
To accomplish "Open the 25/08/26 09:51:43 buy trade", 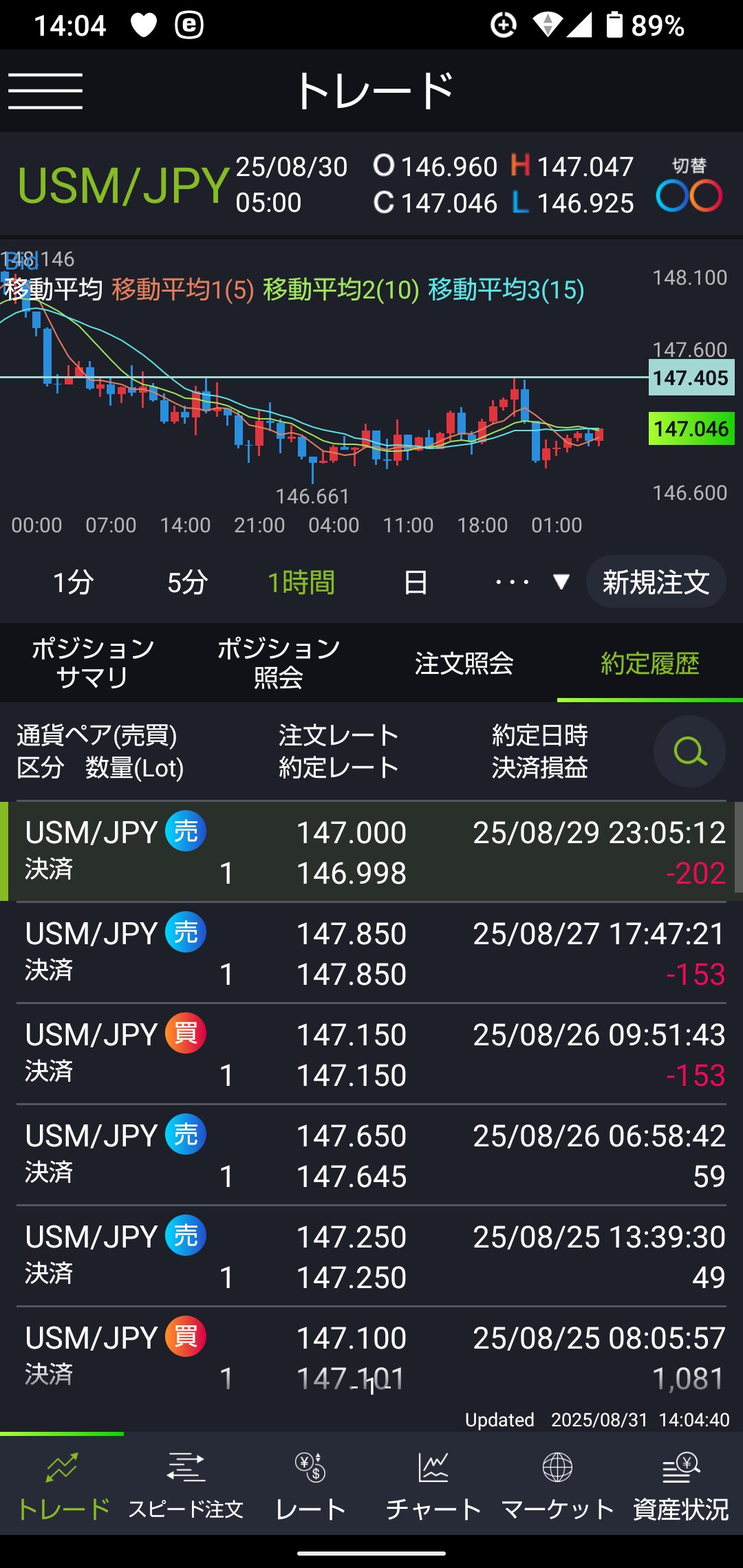I will (371, 1054).
